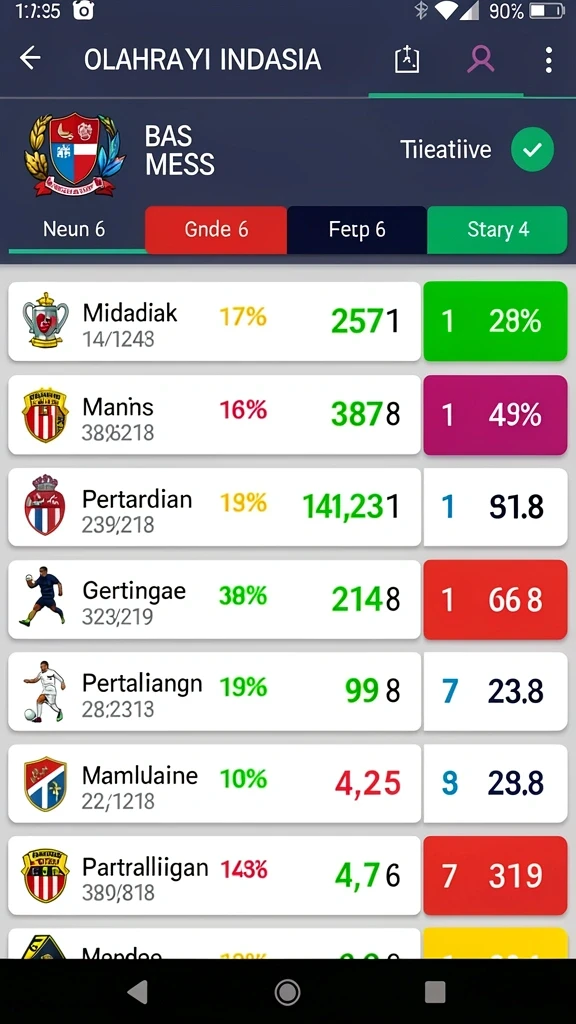Toggle the Tiieatiive green checkmark
Viewport: 576px width, 1024px height.
pos(532,150)
